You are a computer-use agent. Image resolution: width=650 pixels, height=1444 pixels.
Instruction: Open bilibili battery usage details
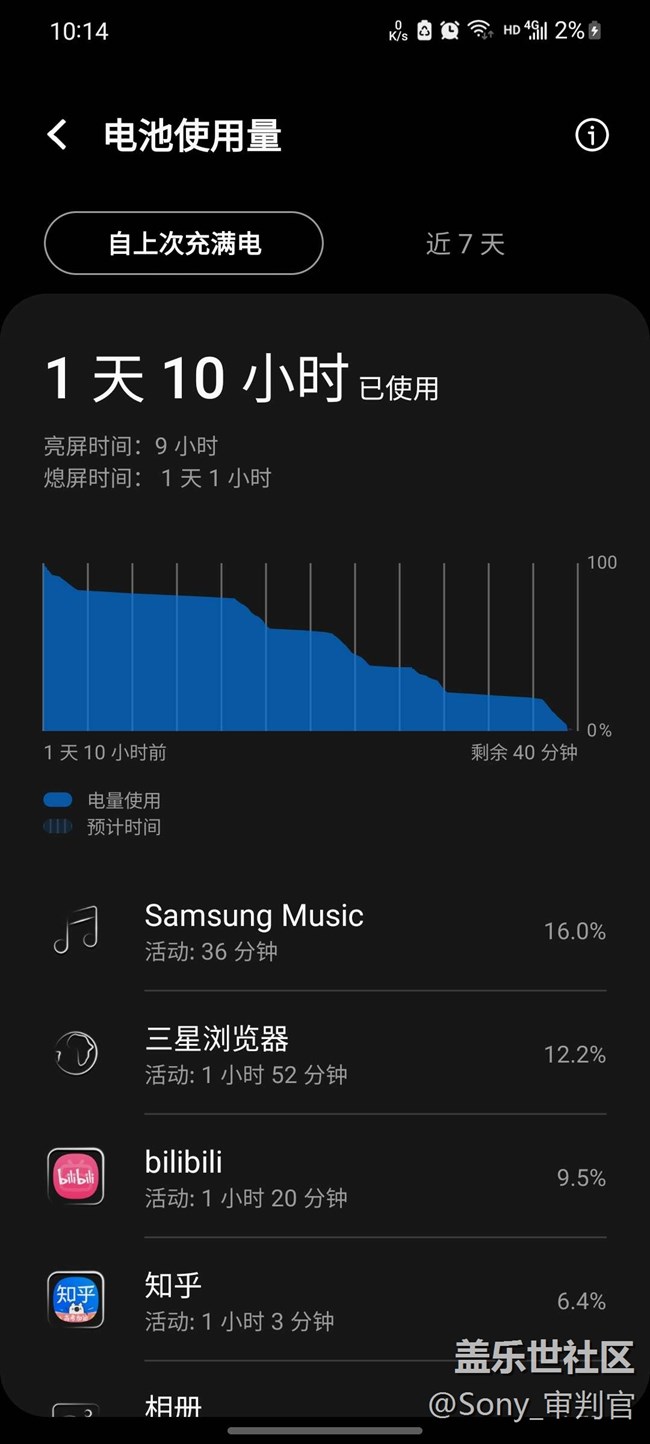point(325,1177)
